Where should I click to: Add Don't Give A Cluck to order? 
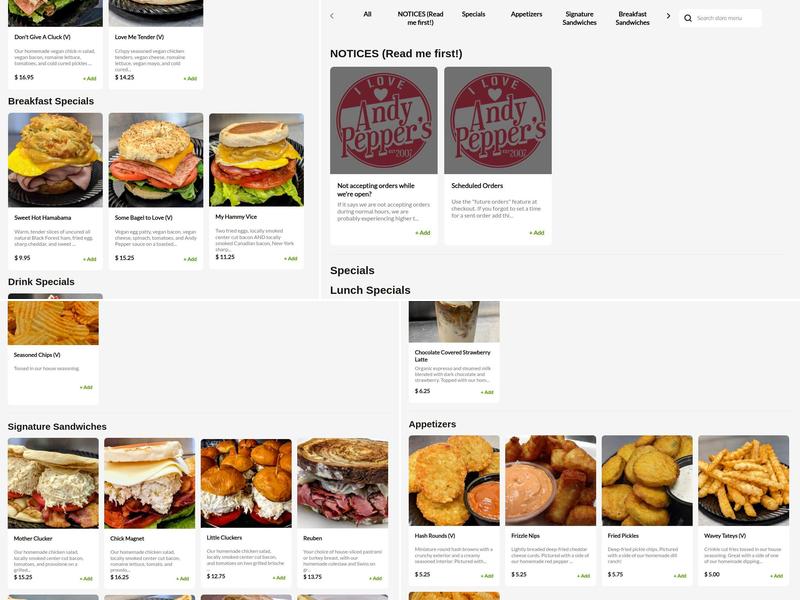[90, 78]
